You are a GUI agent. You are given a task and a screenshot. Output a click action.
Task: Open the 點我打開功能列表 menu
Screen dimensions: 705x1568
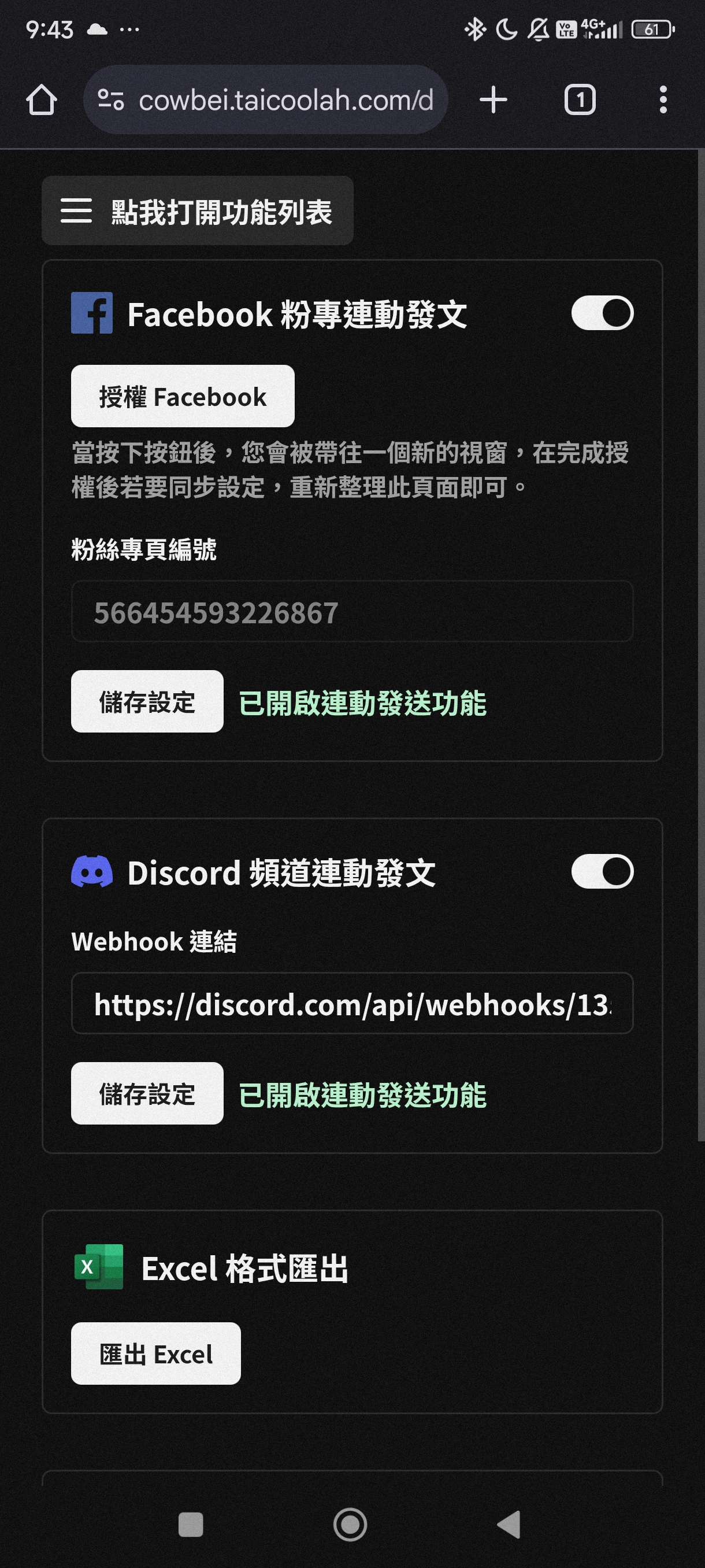tap(197, 210)
